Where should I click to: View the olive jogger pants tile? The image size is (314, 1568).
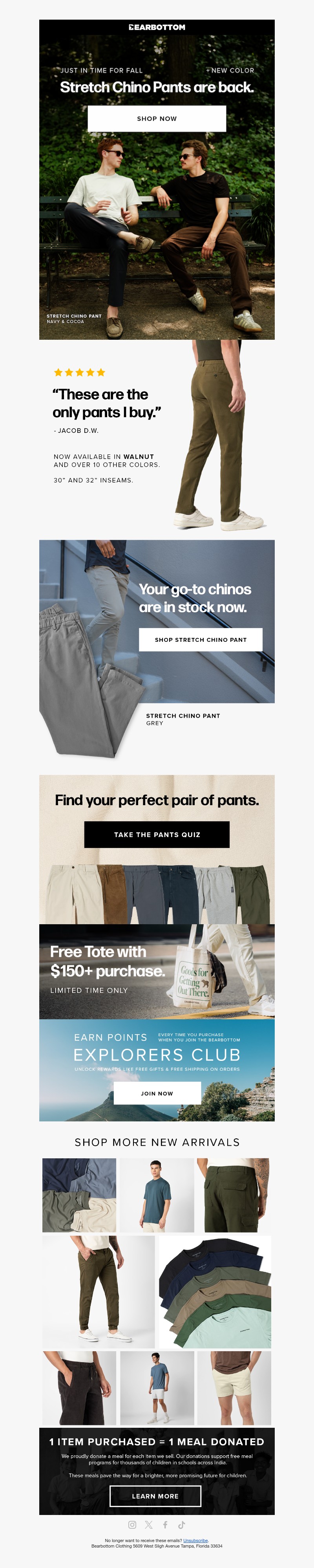coord(98,1291)
